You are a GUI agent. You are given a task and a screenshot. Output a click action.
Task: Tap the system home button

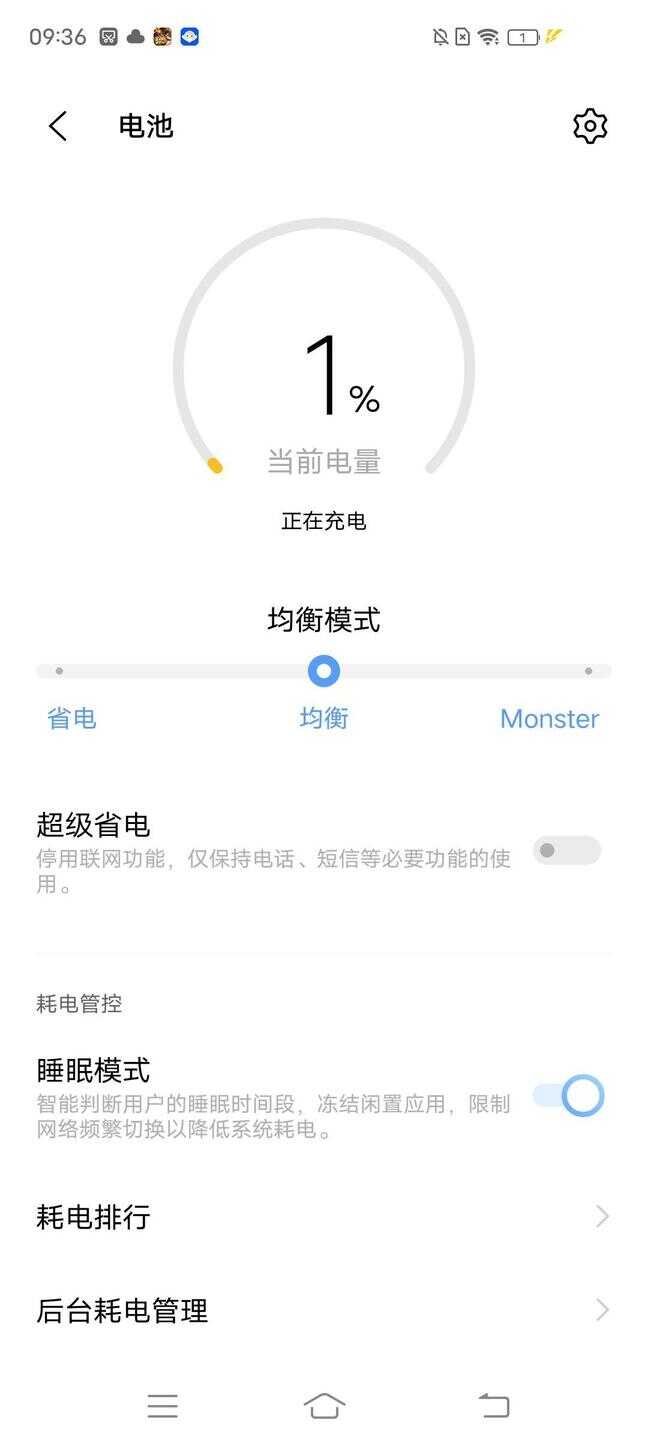[x=324, y=1405]
